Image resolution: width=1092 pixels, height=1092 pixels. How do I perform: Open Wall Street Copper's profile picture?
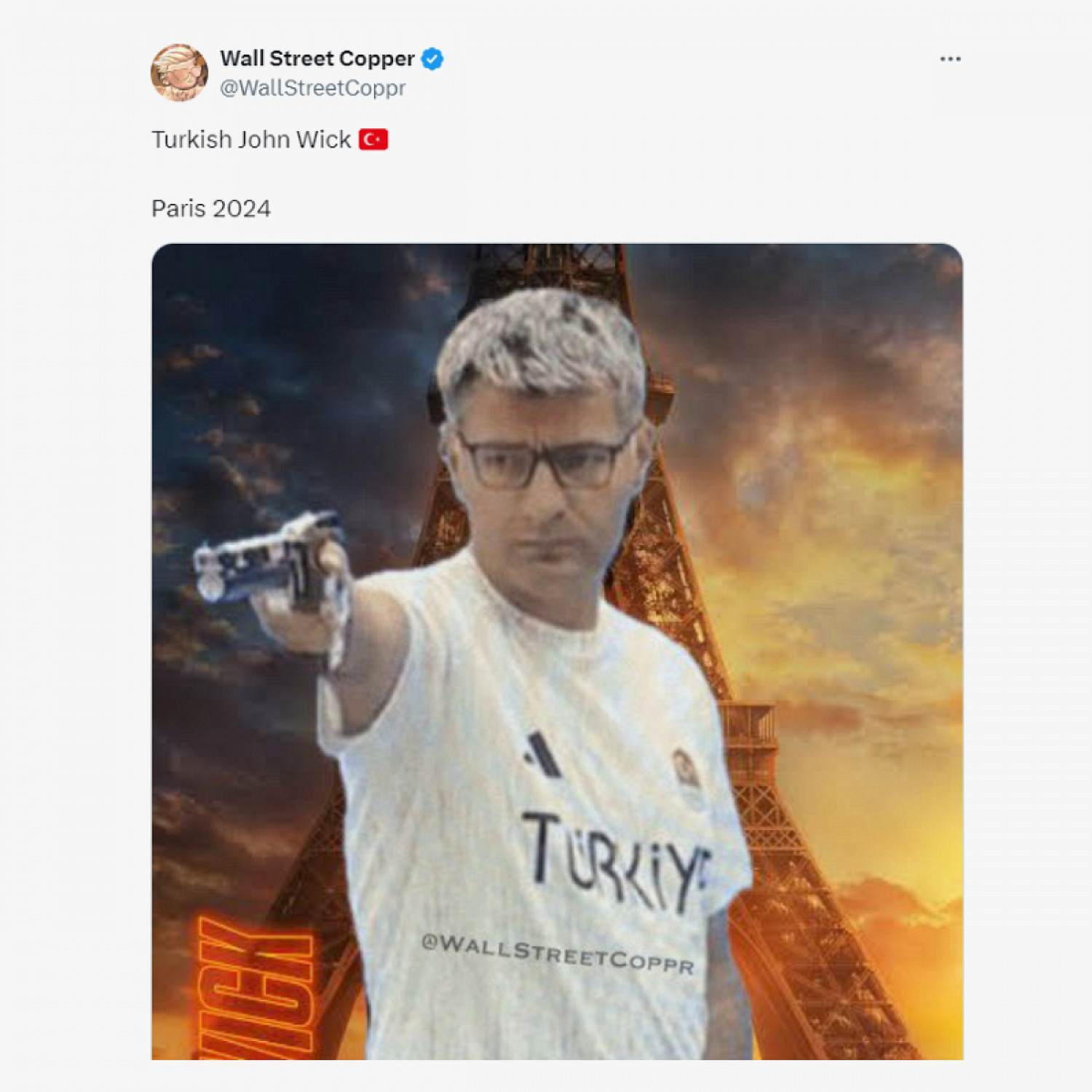coord(179,73)
